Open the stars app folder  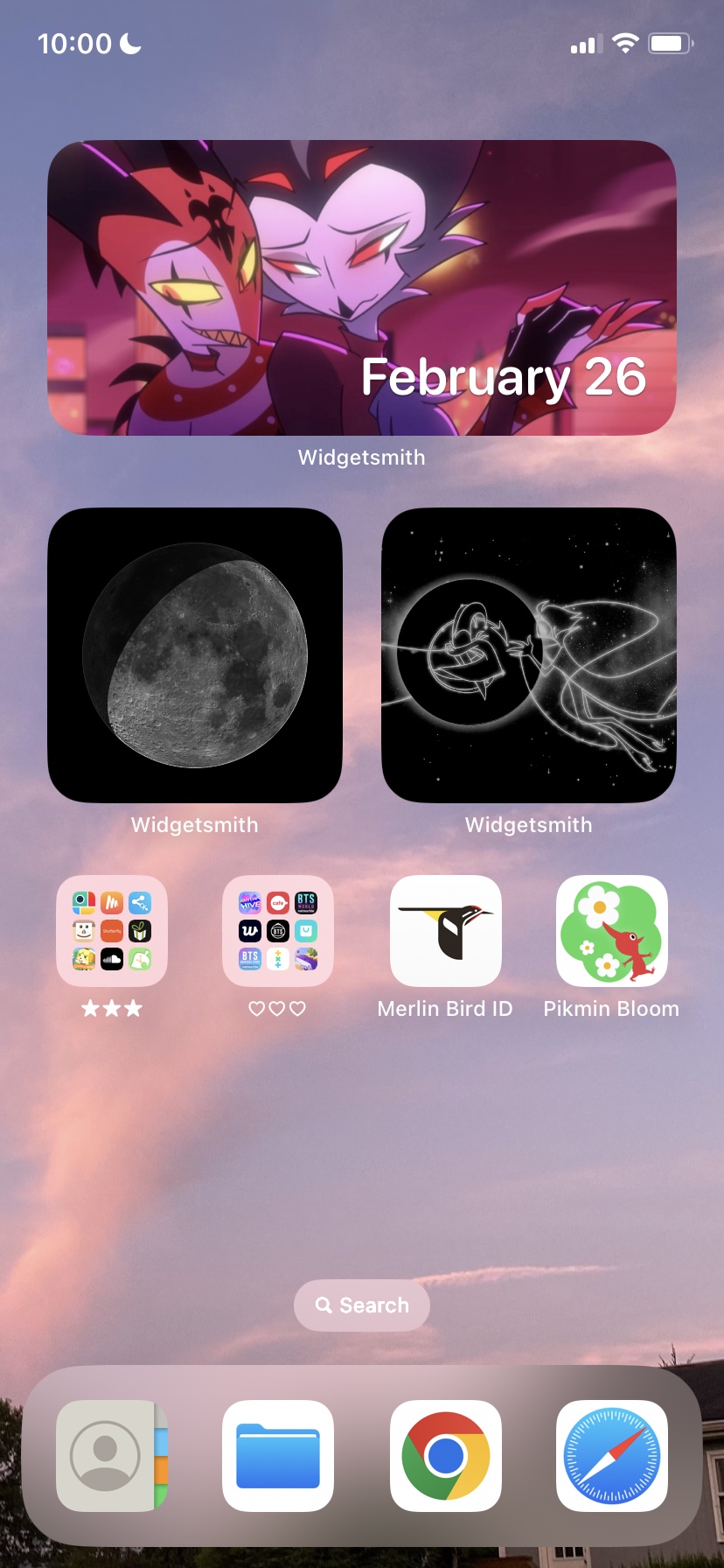(112, 931)
